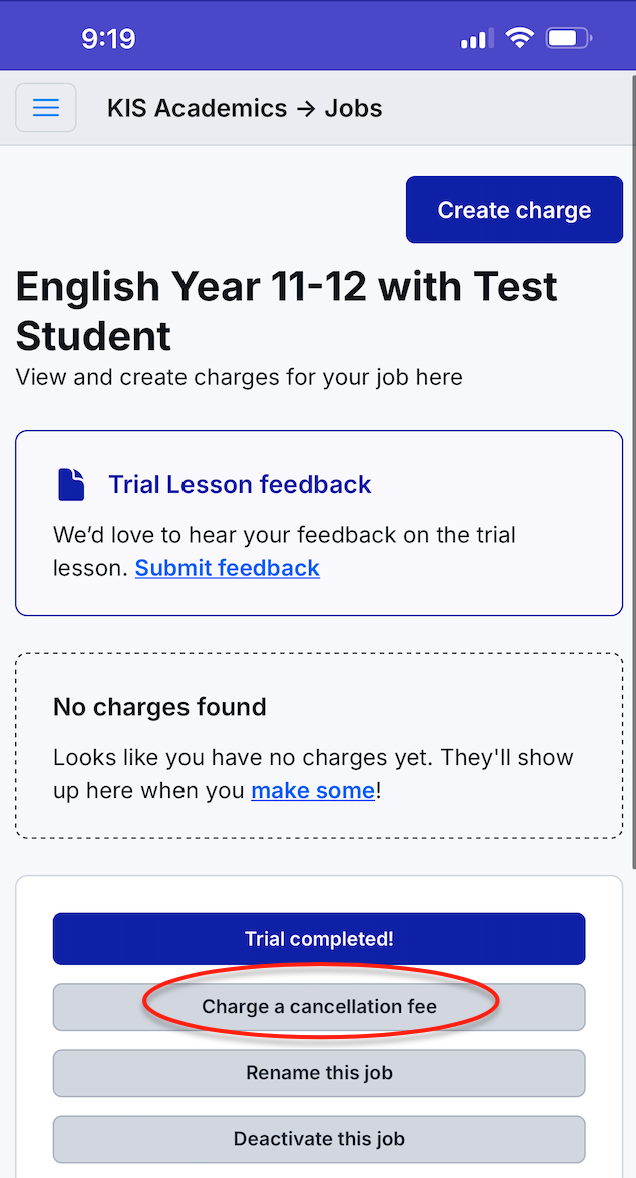This screenshot has height=1178, width=636.
Task: Mark the job as Trial completed
Action: [x=319, y=939]
